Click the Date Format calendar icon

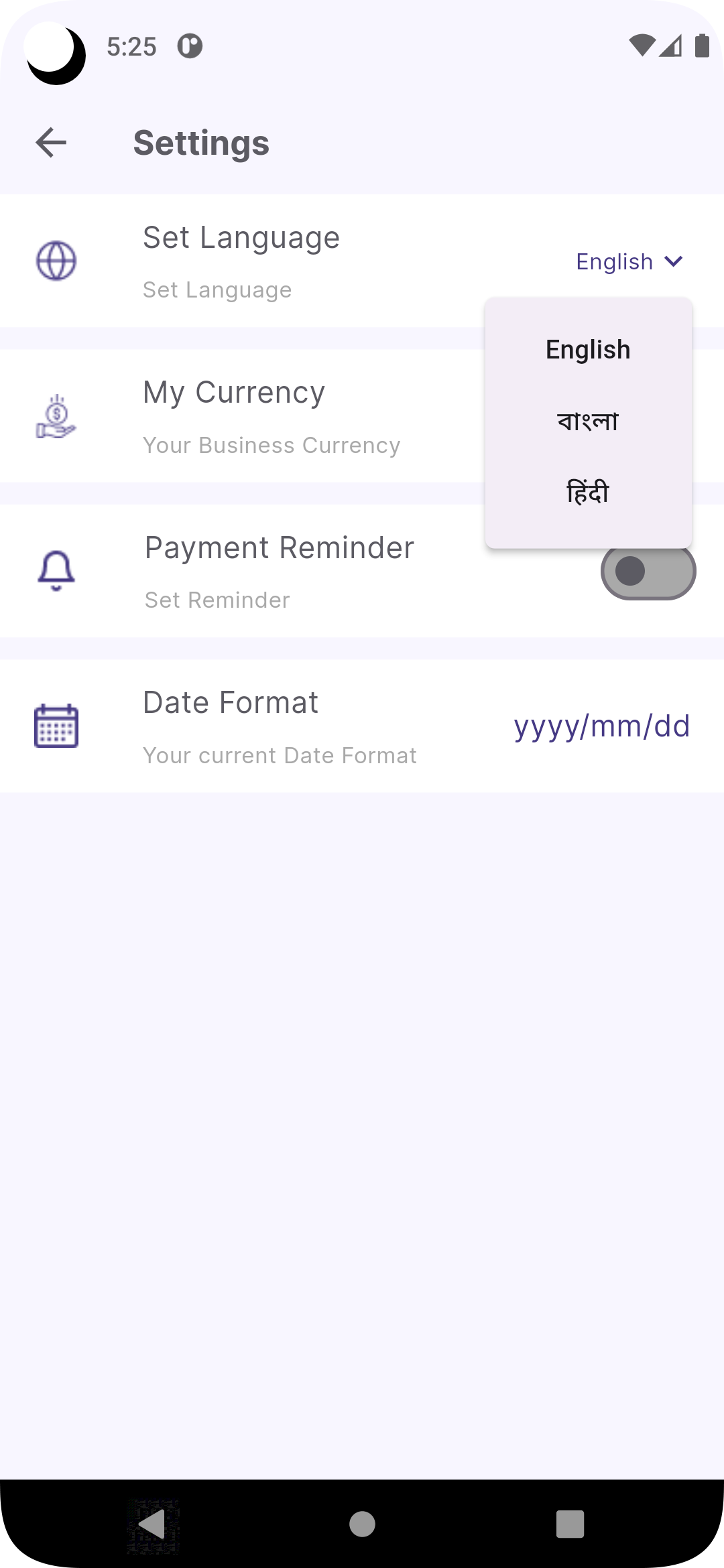[x=56, y=726]
